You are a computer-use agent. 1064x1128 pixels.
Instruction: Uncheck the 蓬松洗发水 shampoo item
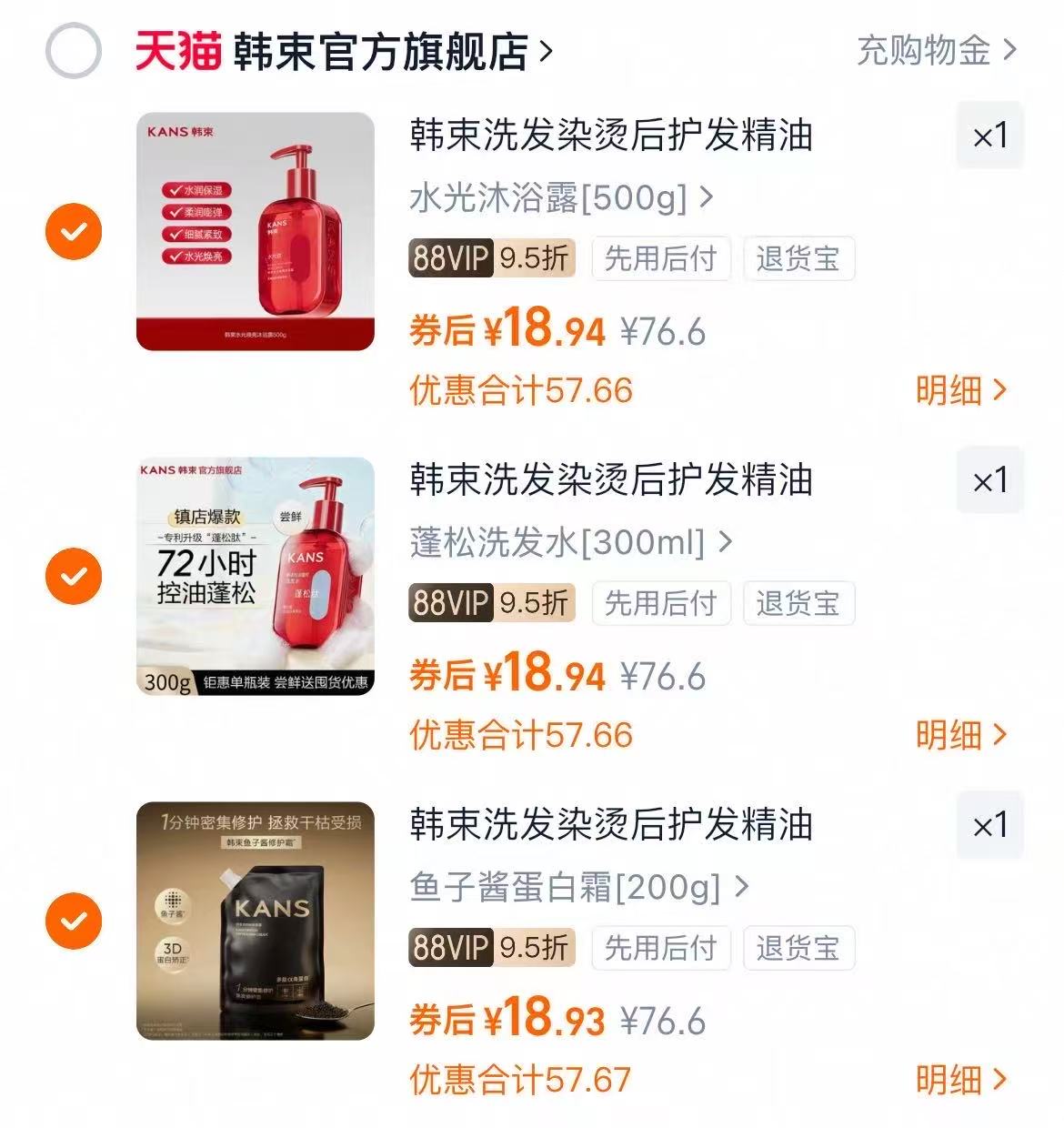click(73, 576)
